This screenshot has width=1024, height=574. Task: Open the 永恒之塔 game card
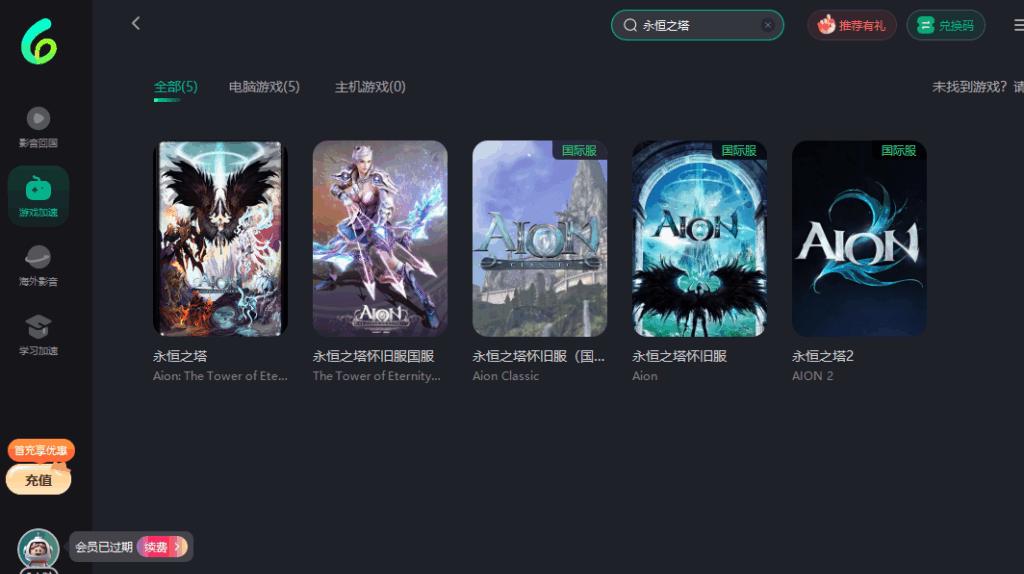click(x=220, y=238)
